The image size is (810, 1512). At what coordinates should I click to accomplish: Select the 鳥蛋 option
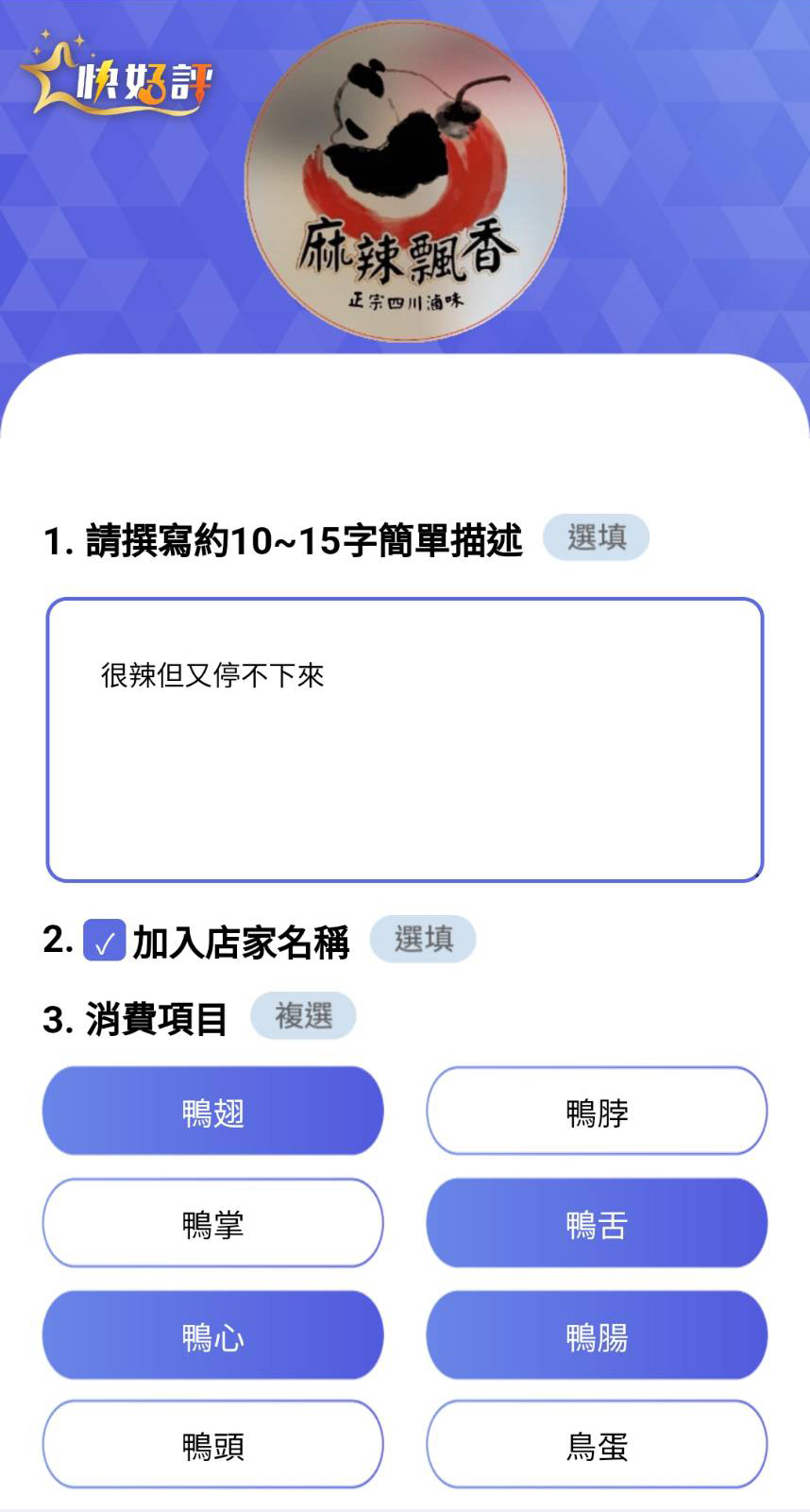pos(597,1445)
